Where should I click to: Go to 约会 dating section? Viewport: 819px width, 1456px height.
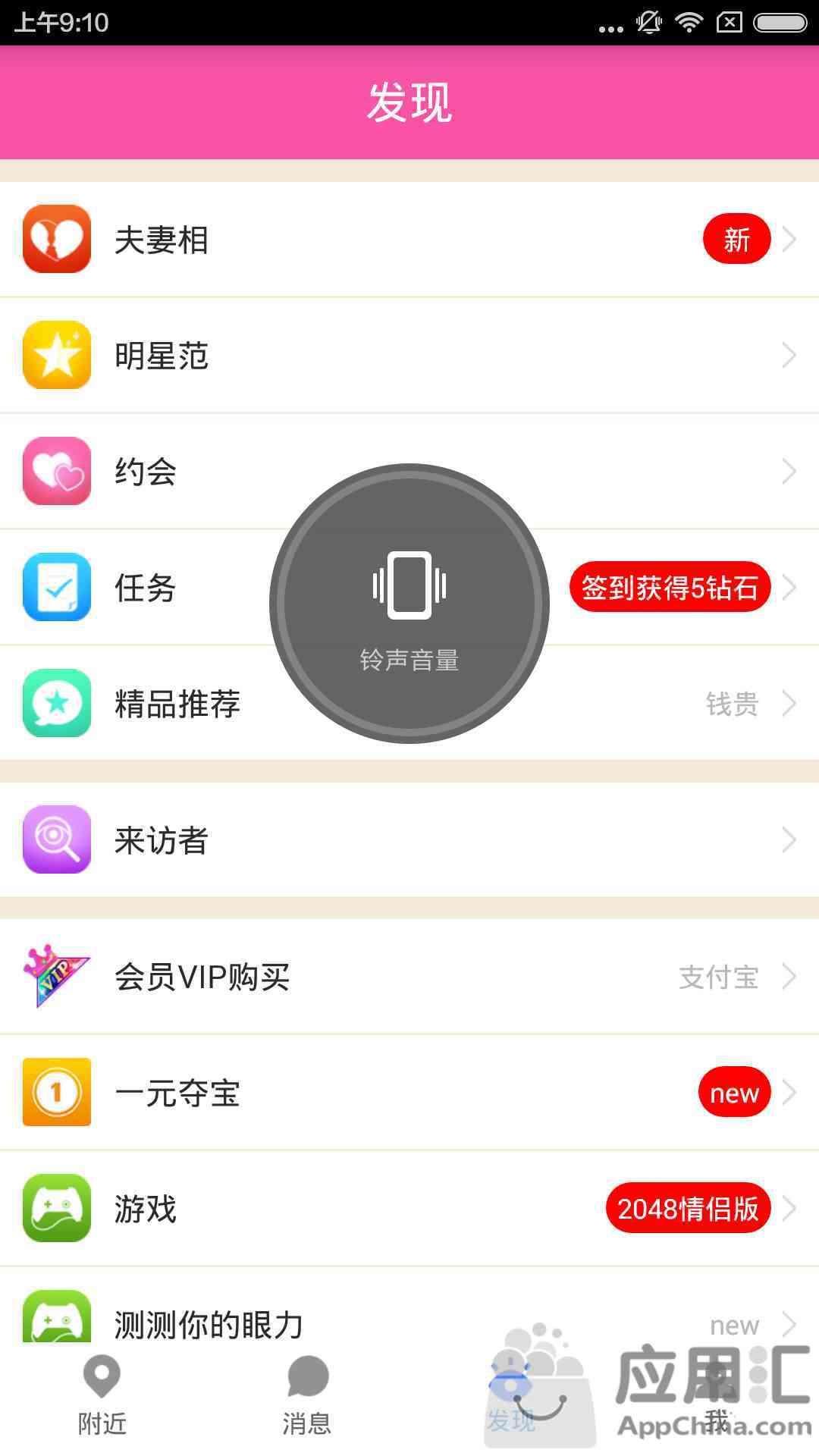click(x=409, y=472)
